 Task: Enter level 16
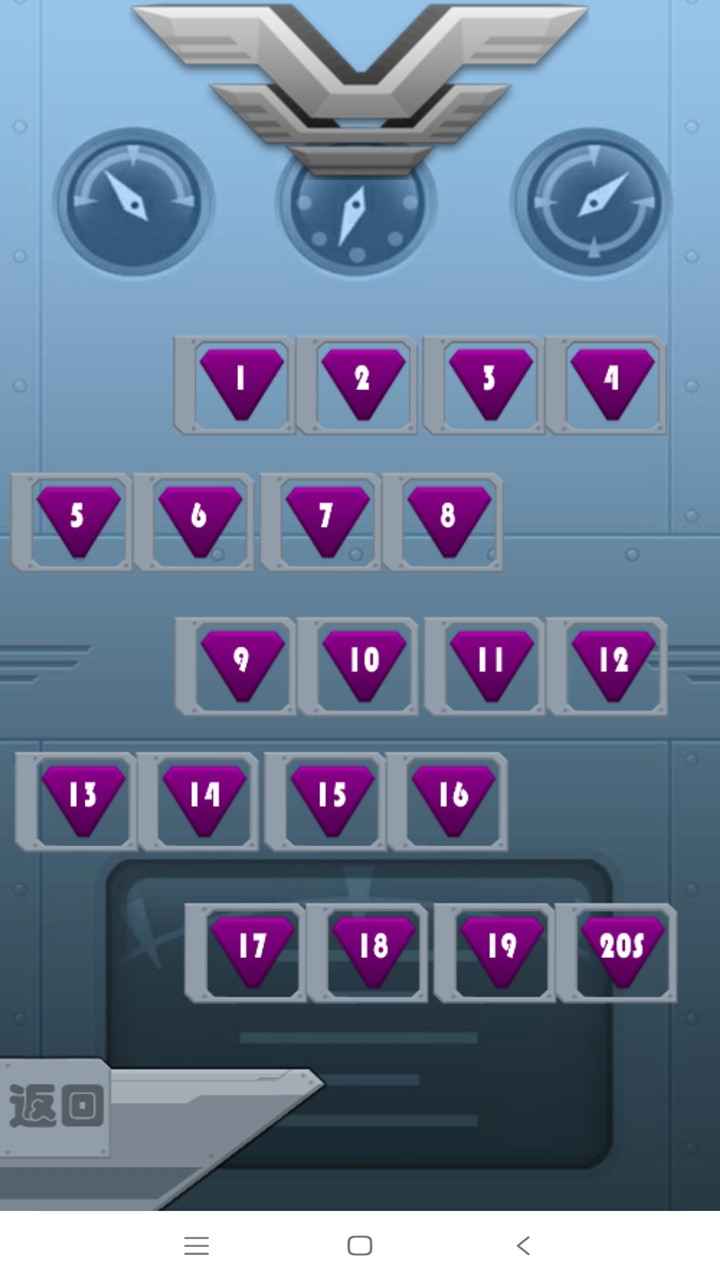[454, 799]
